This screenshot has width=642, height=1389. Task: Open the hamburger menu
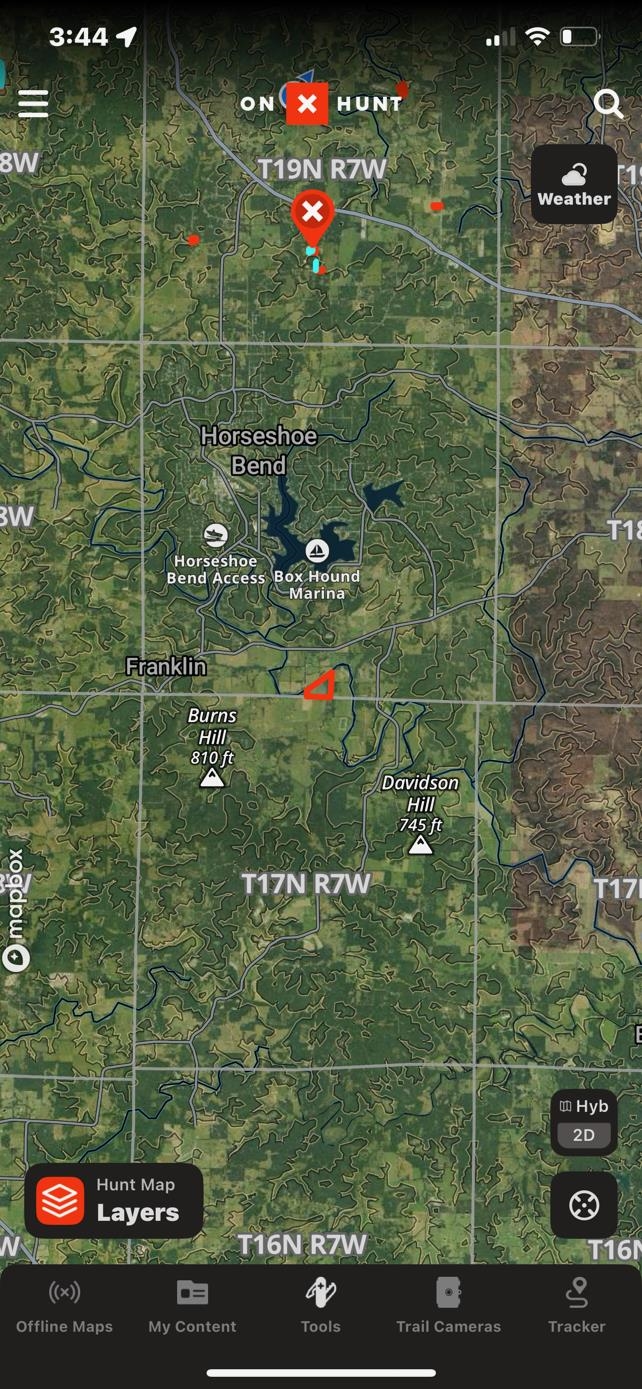[x=33, y=103]
